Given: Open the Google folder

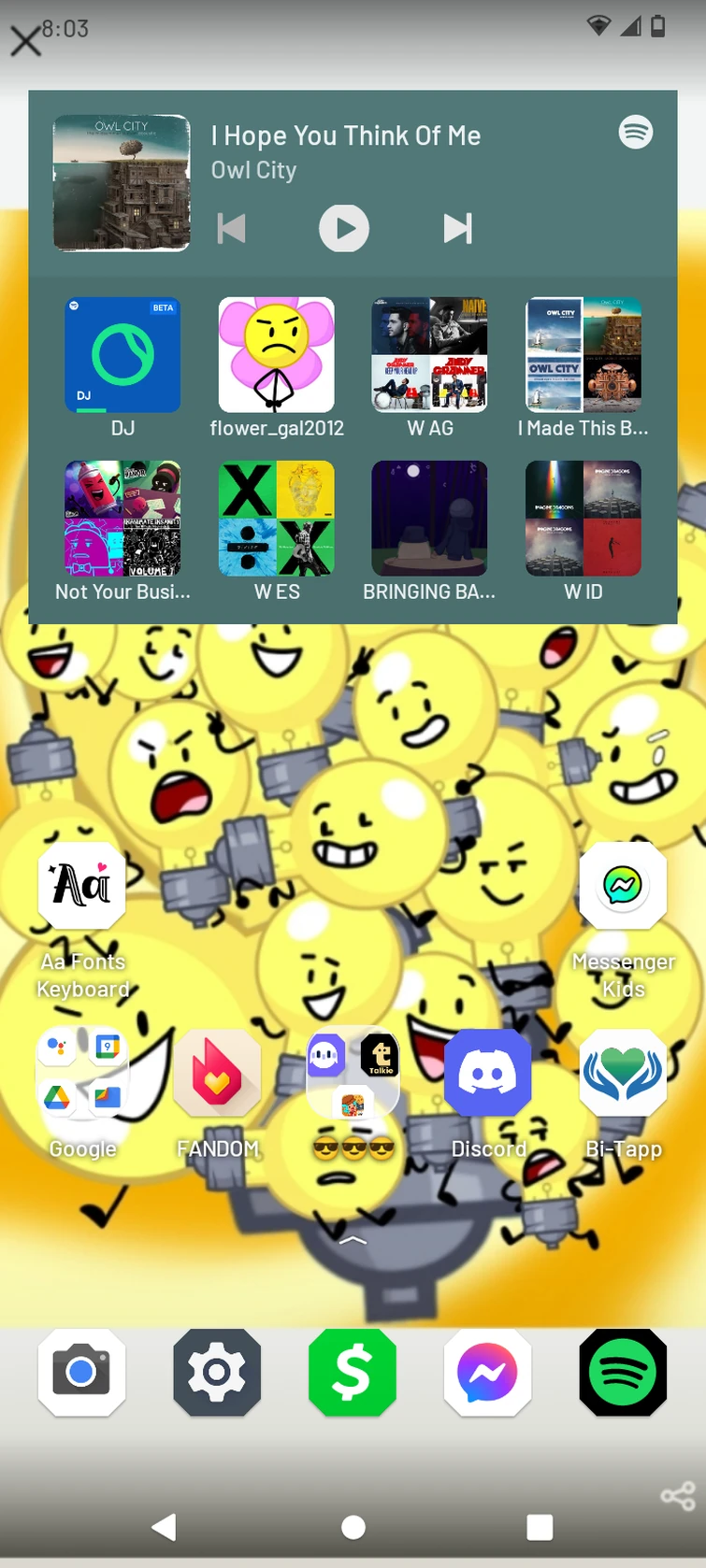Looking at the screenshot, I should point(82,1074).
